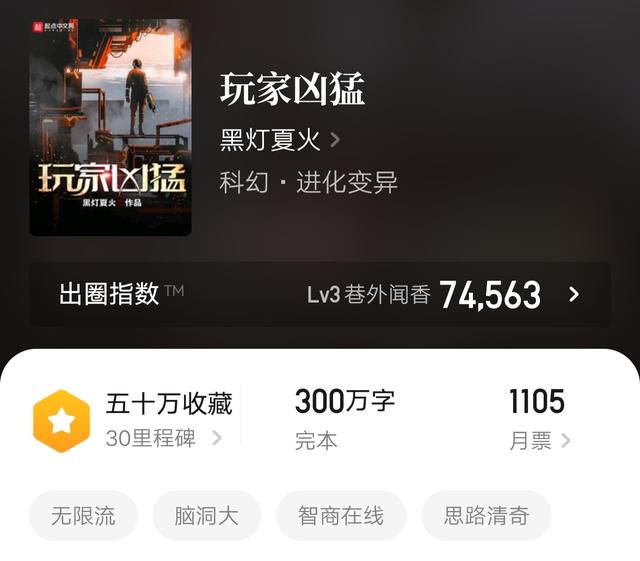Screen dimensions: 640x561
Task: Select the 脑洞大 tag chip
Action: (206, 516)
